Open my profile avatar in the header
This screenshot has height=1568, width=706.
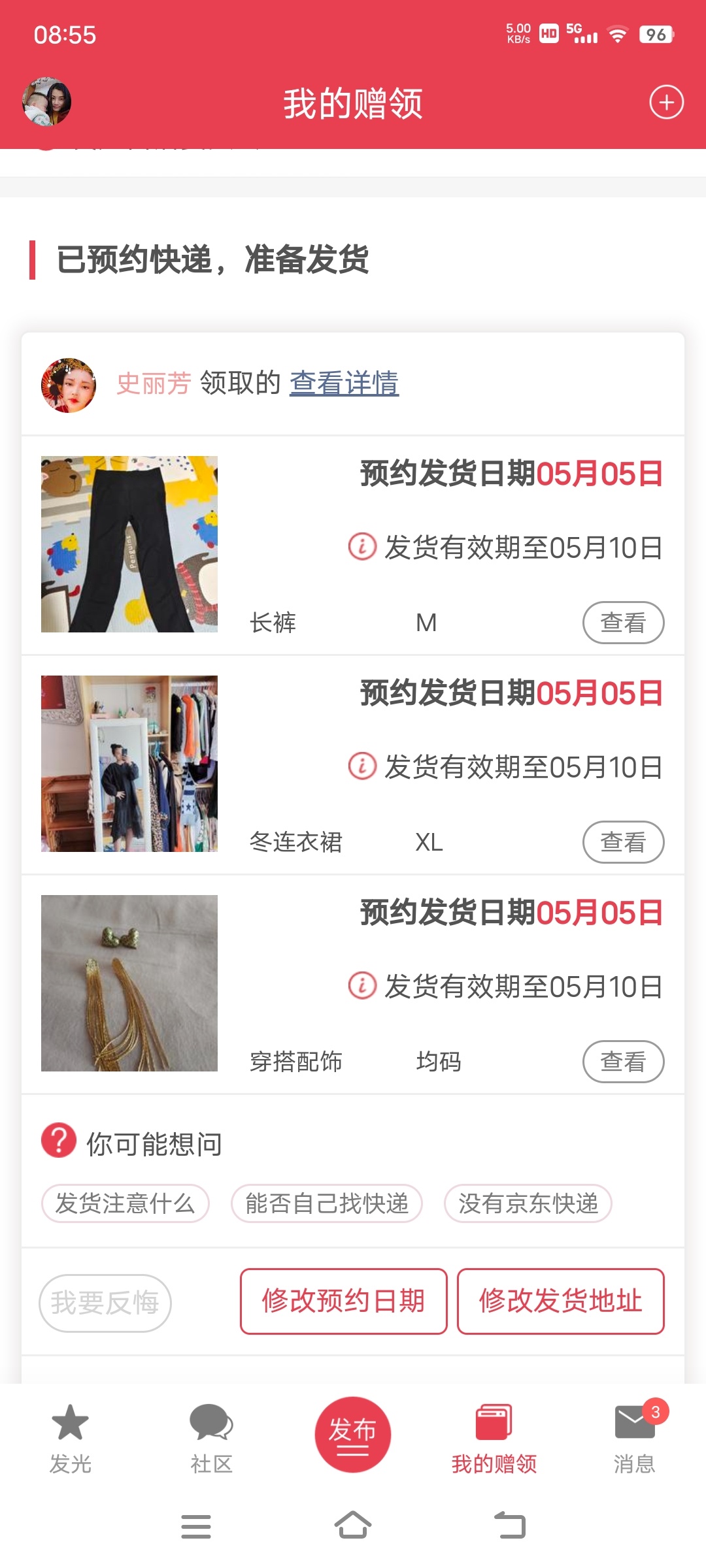click(47, 102)
